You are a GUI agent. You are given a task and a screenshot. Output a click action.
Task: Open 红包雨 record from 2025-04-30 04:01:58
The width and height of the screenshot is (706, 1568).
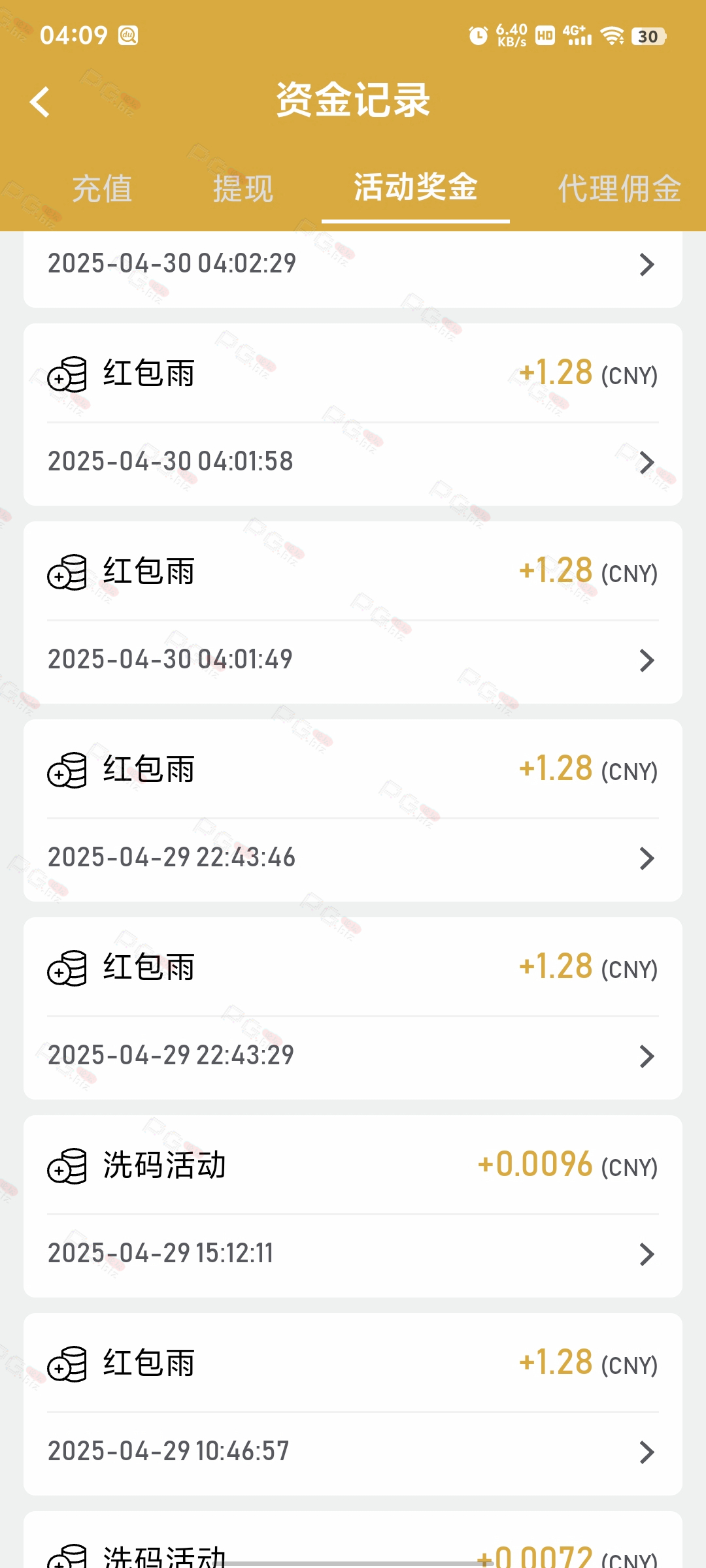point(353,414)
